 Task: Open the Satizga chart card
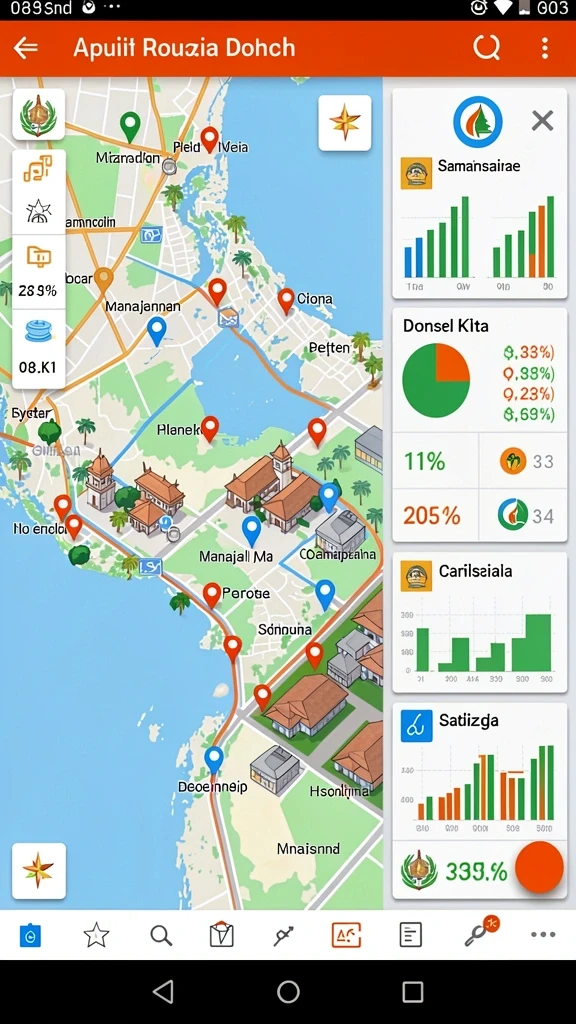point(479,771)
